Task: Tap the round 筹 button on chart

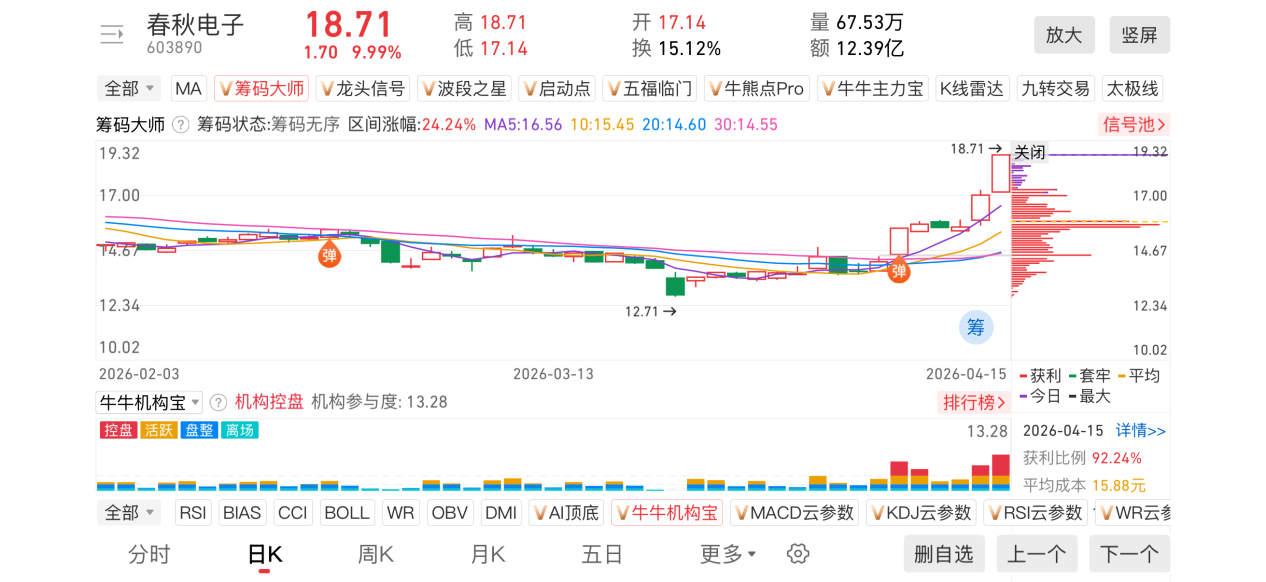Action: tap(975, 327)
